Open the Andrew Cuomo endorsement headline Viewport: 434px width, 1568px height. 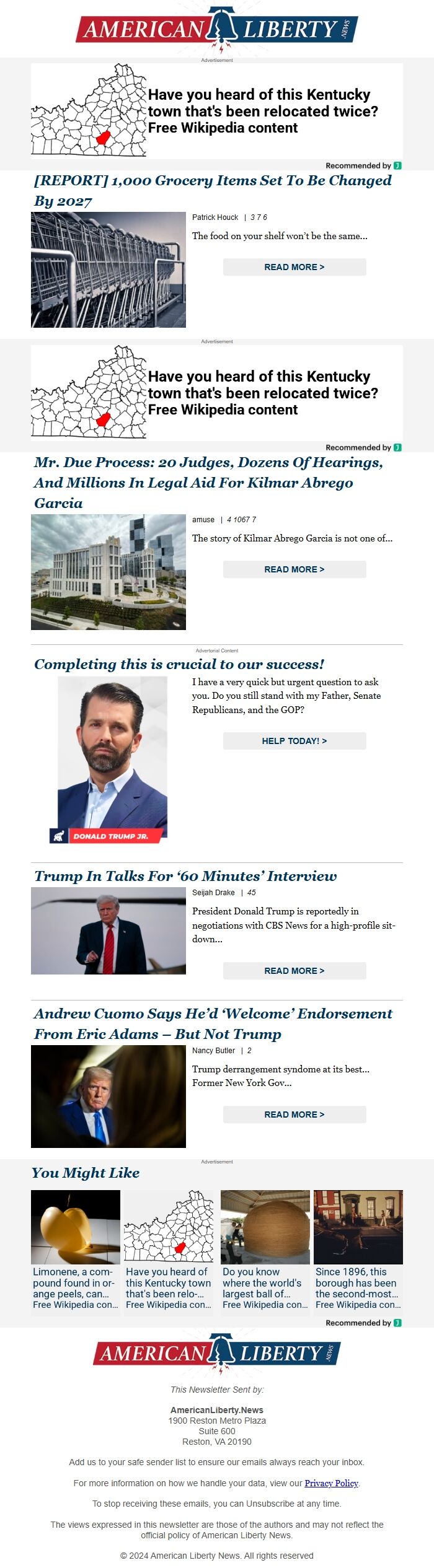pyautogui.click(x=213, y=1023)
